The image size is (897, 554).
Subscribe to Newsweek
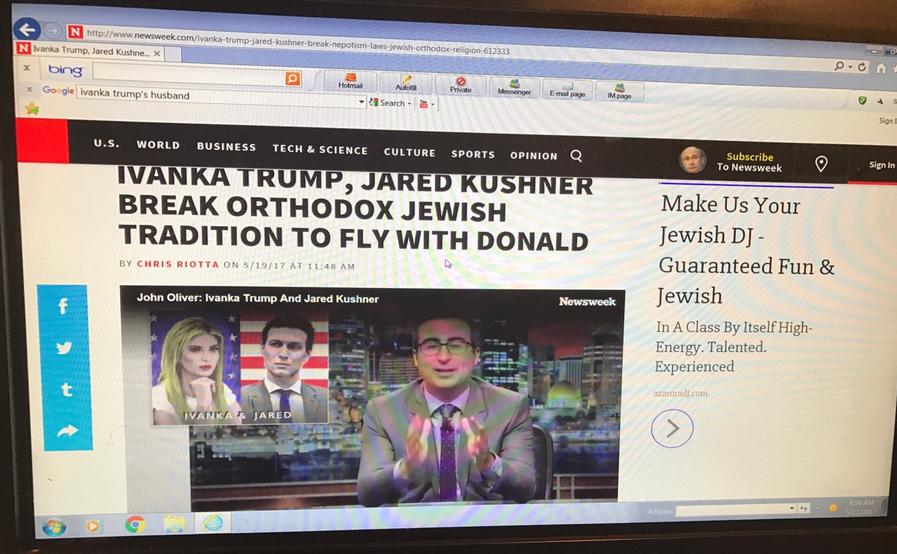tap(749, 162)
